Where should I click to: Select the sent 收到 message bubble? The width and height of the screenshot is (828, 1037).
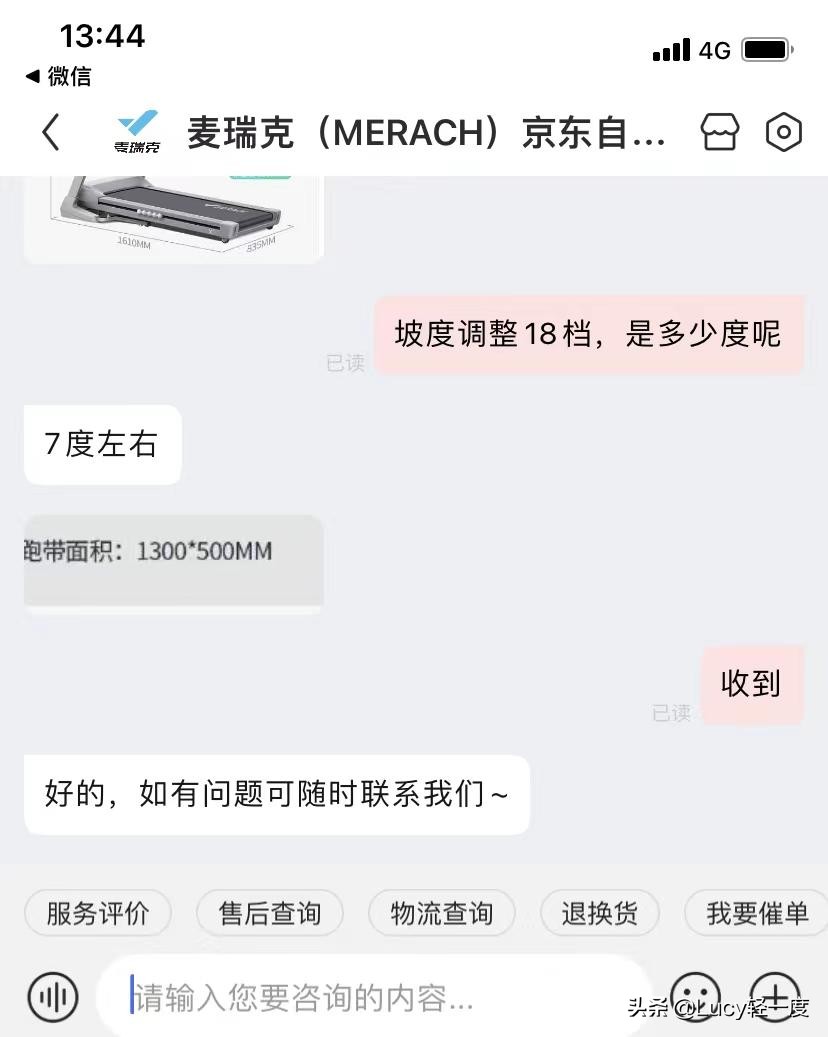(x=751, y=685)
